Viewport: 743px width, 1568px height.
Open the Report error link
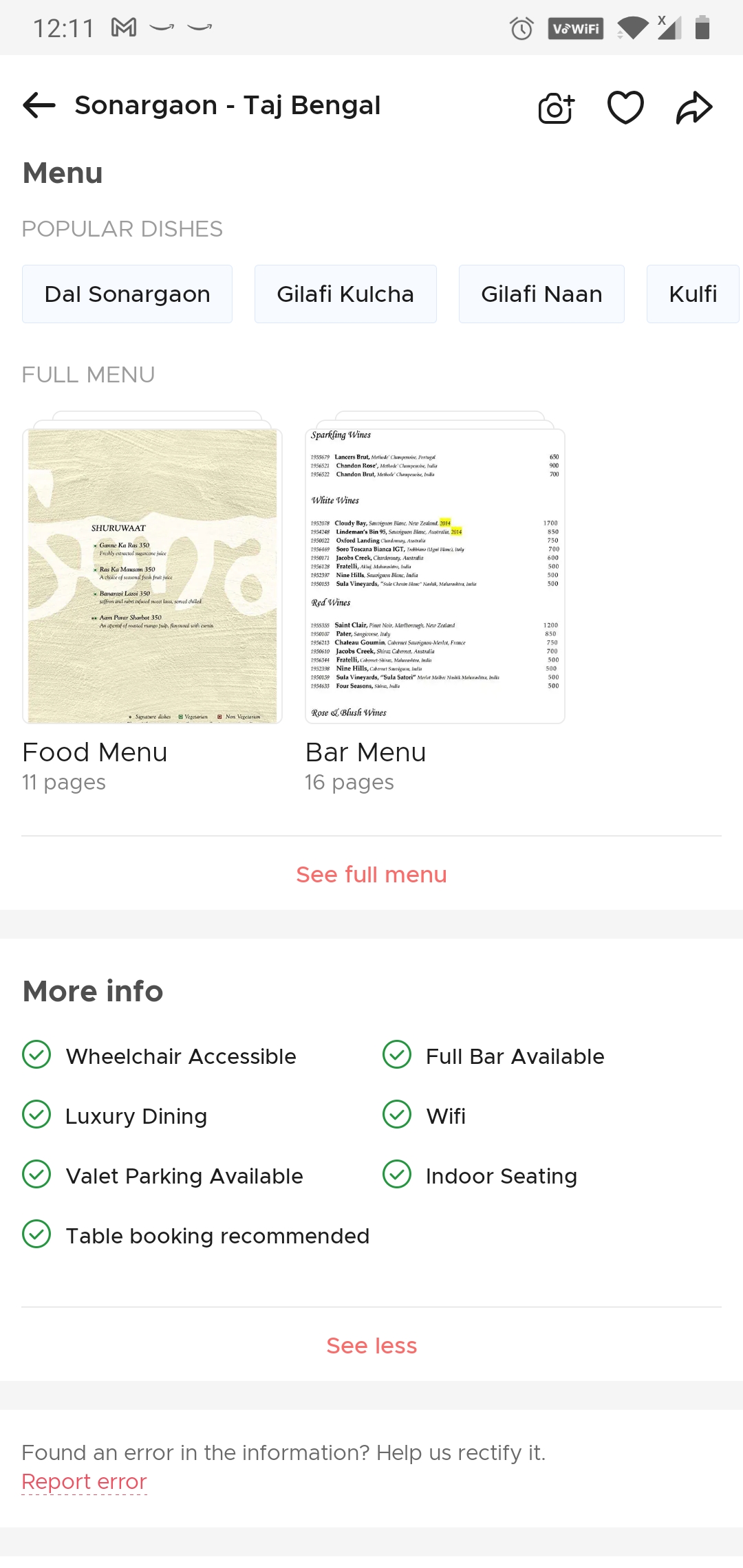[x=84, y=1481]
